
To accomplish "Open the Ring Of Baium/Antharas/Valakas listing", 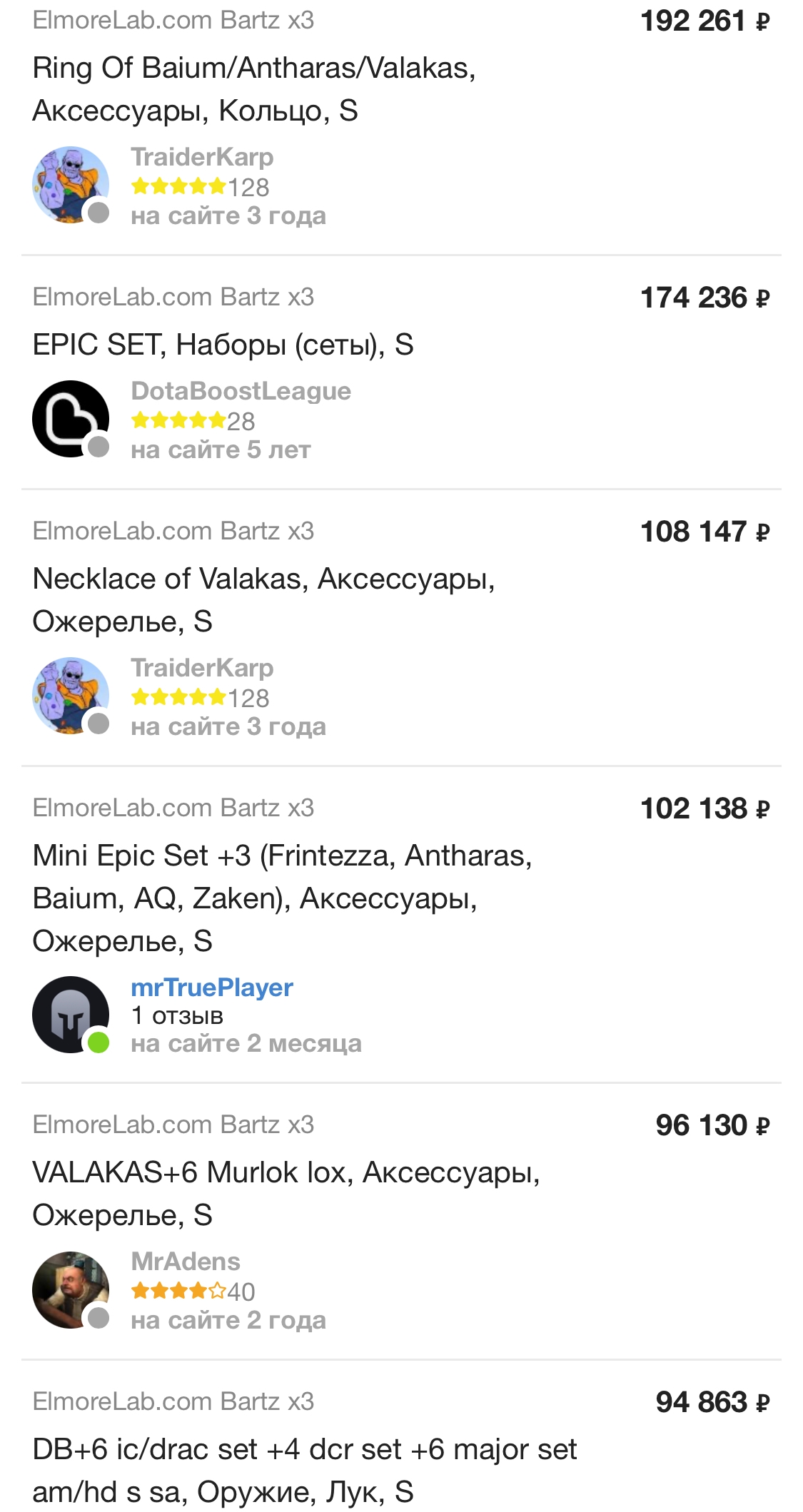I will point(254,89).
